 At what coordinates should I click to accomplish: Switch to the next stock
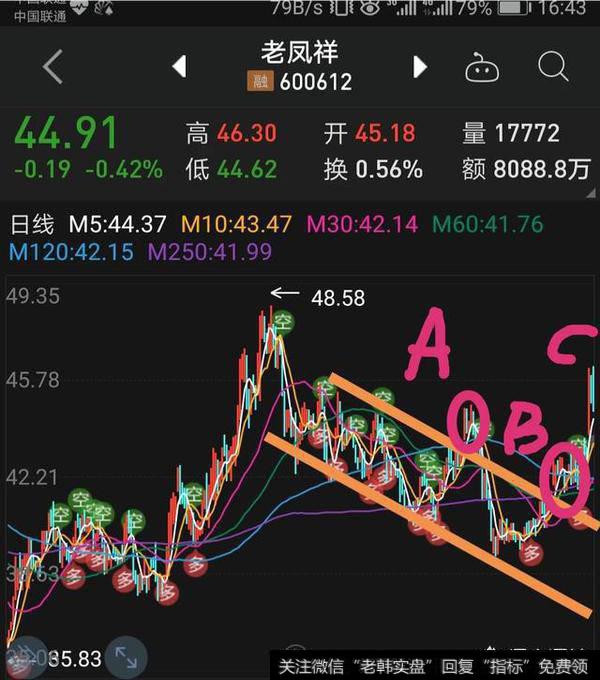point(420,67)
